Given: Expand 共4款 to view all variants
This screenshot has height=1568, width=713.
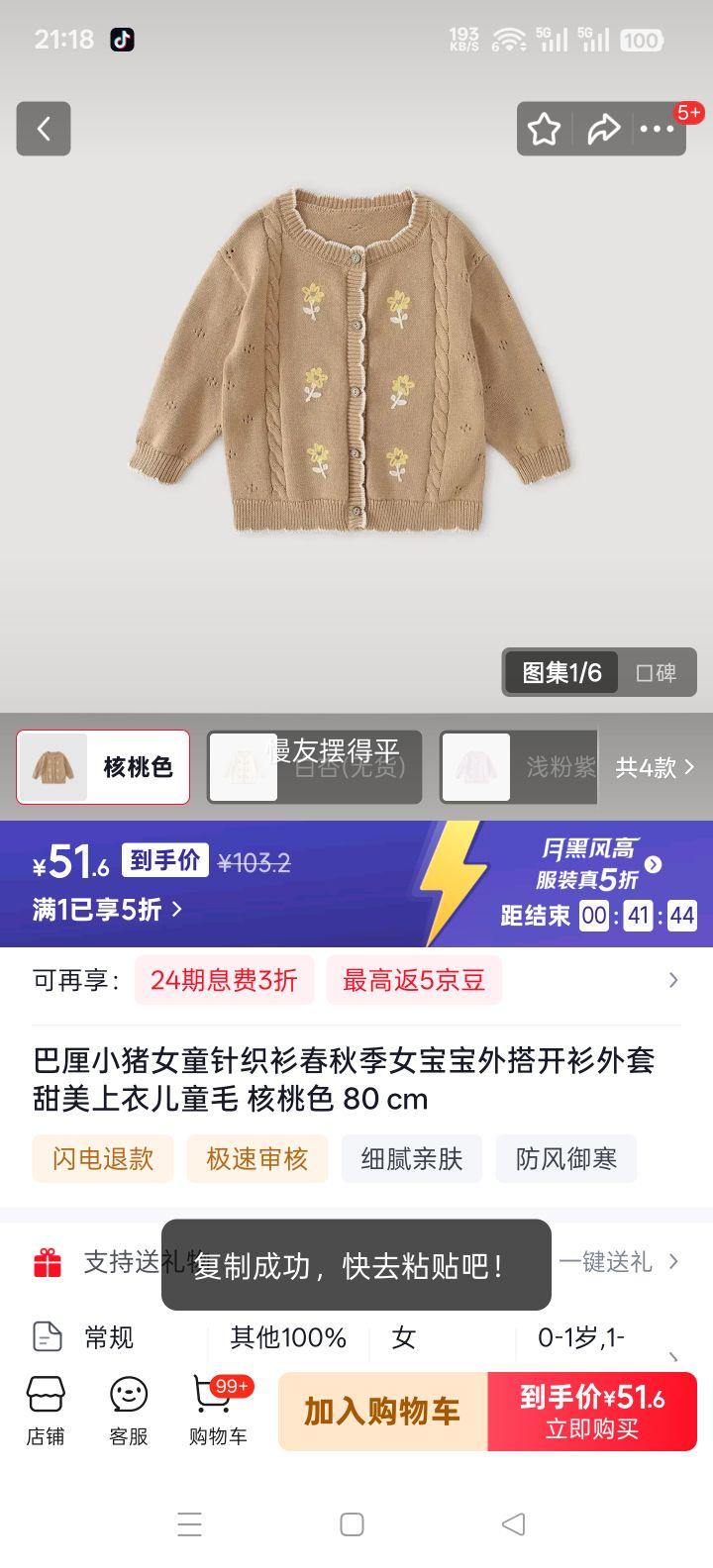Looking at the screenshot, I should [x=657, y=767].
